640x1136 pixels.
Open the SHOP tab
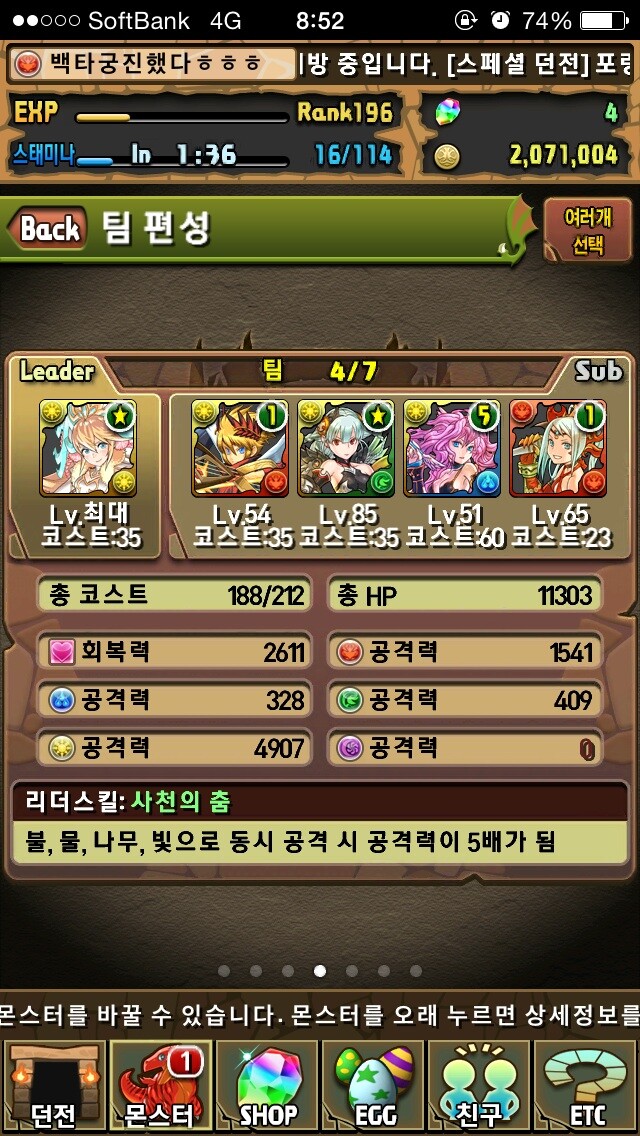coord(266,1085)
